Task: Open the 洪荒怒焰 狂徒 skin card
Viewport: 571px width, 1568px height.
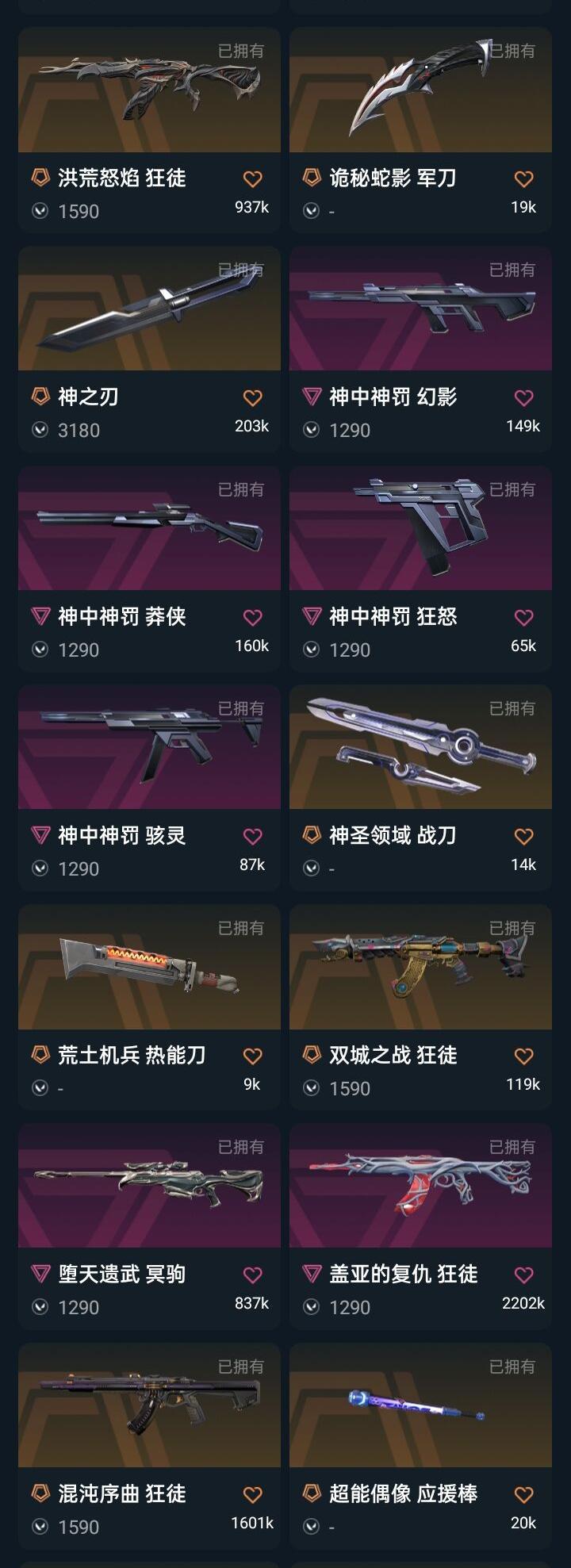Action: 149,129
